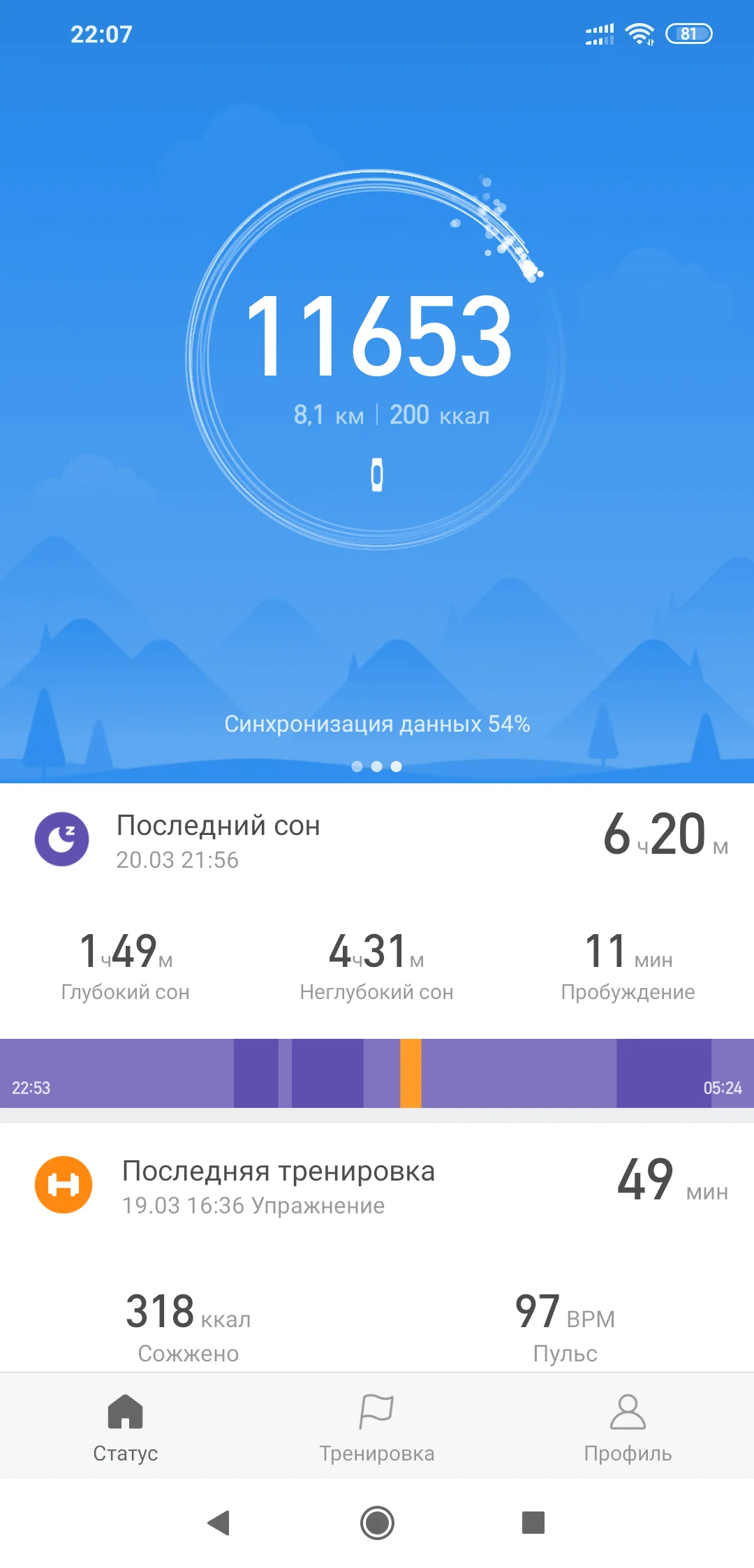Tap the purple sleep moon icon
Viewport: 754px width, 1568px height.
pos(61,840)
